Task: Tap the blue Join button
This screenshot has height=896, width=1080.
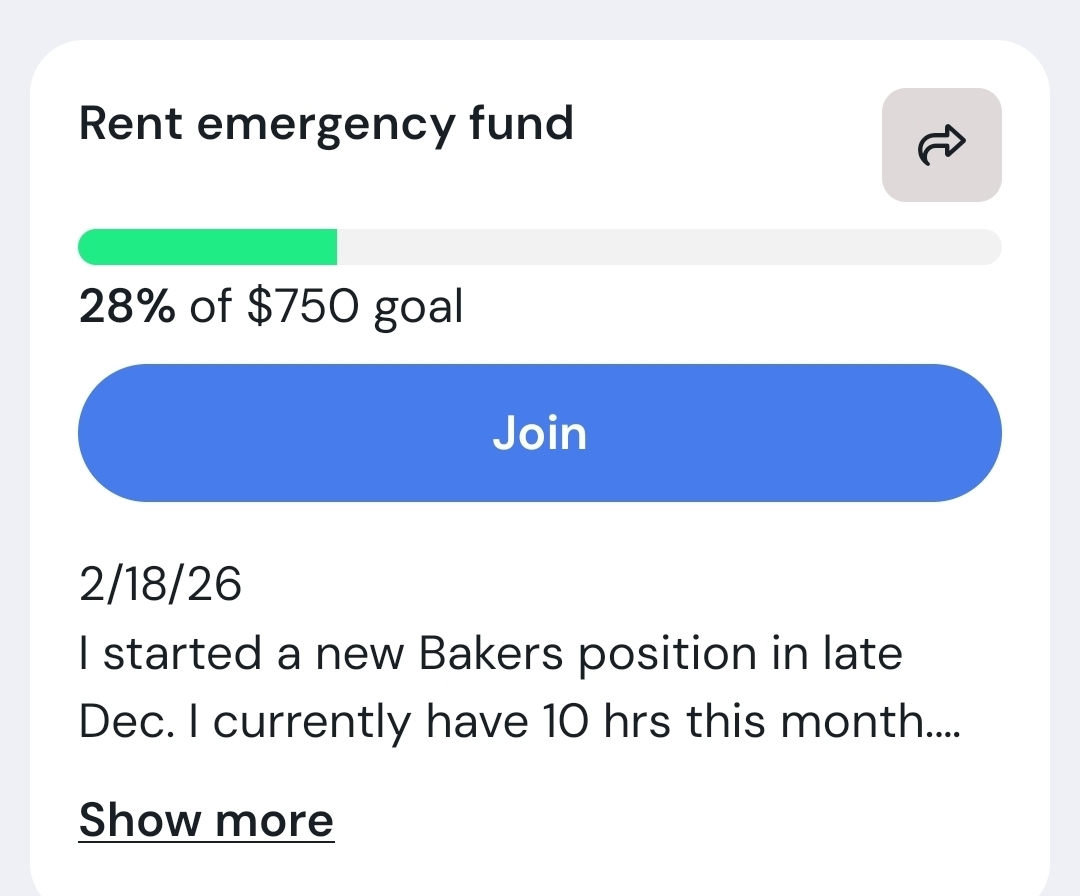Action: [539, 433]
